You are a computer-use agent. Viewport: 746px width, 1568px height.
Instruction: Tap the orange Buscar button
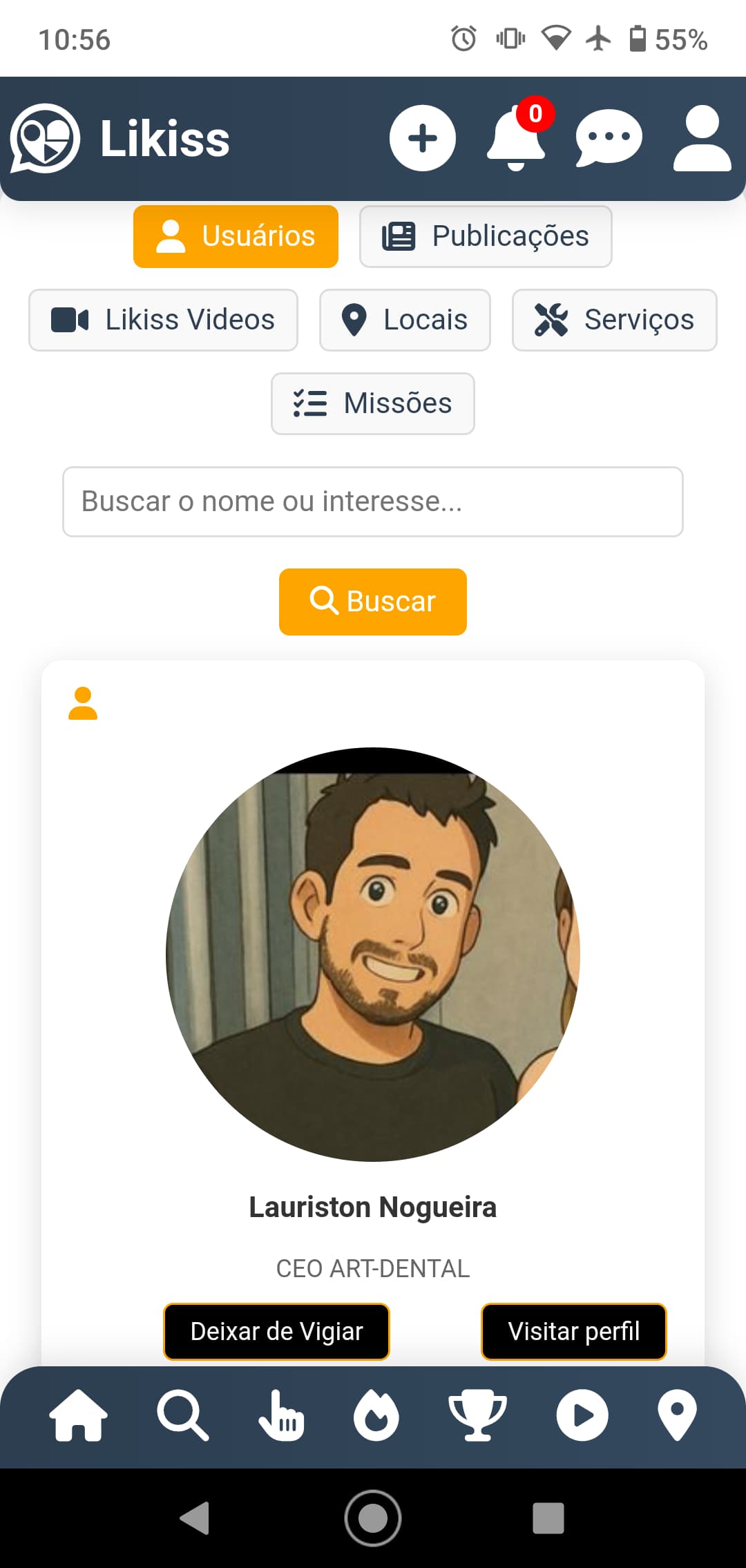(x=373, y=602)
